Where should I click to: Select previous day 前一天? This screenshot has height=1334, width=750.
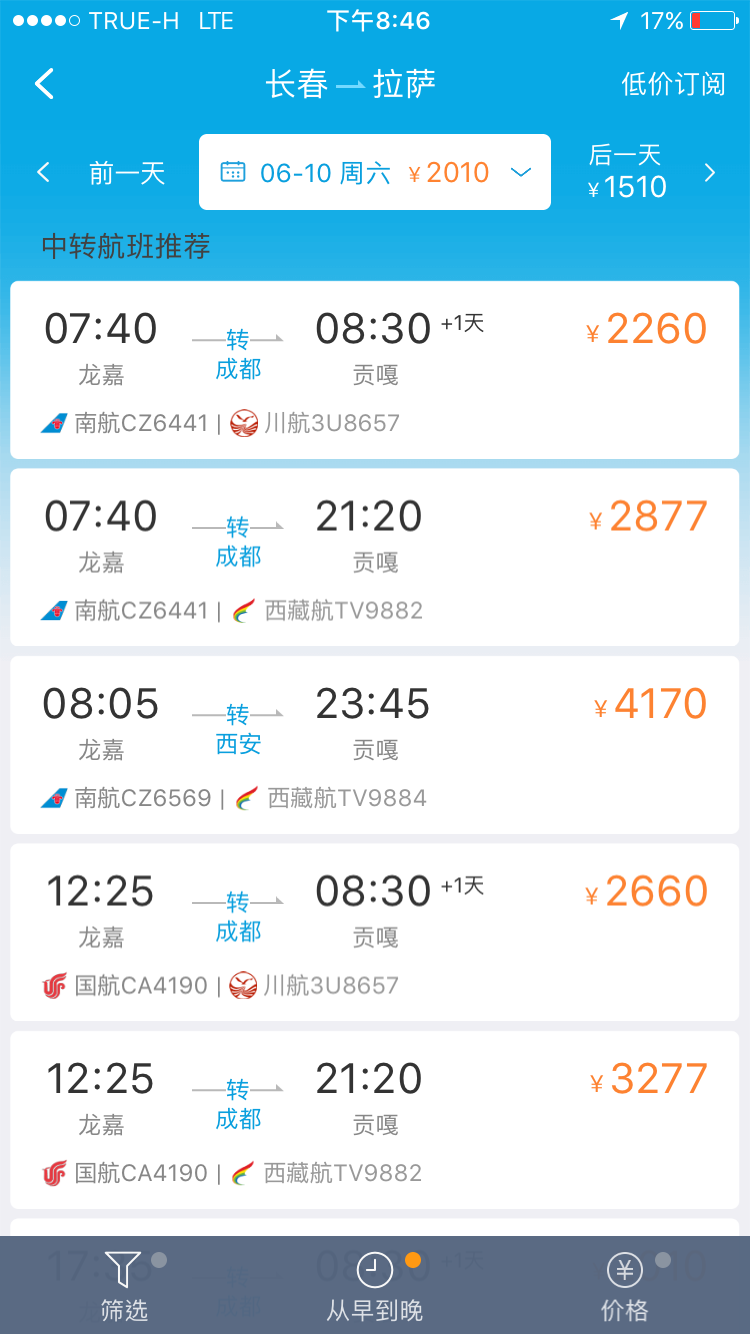(x=100, y=173)
